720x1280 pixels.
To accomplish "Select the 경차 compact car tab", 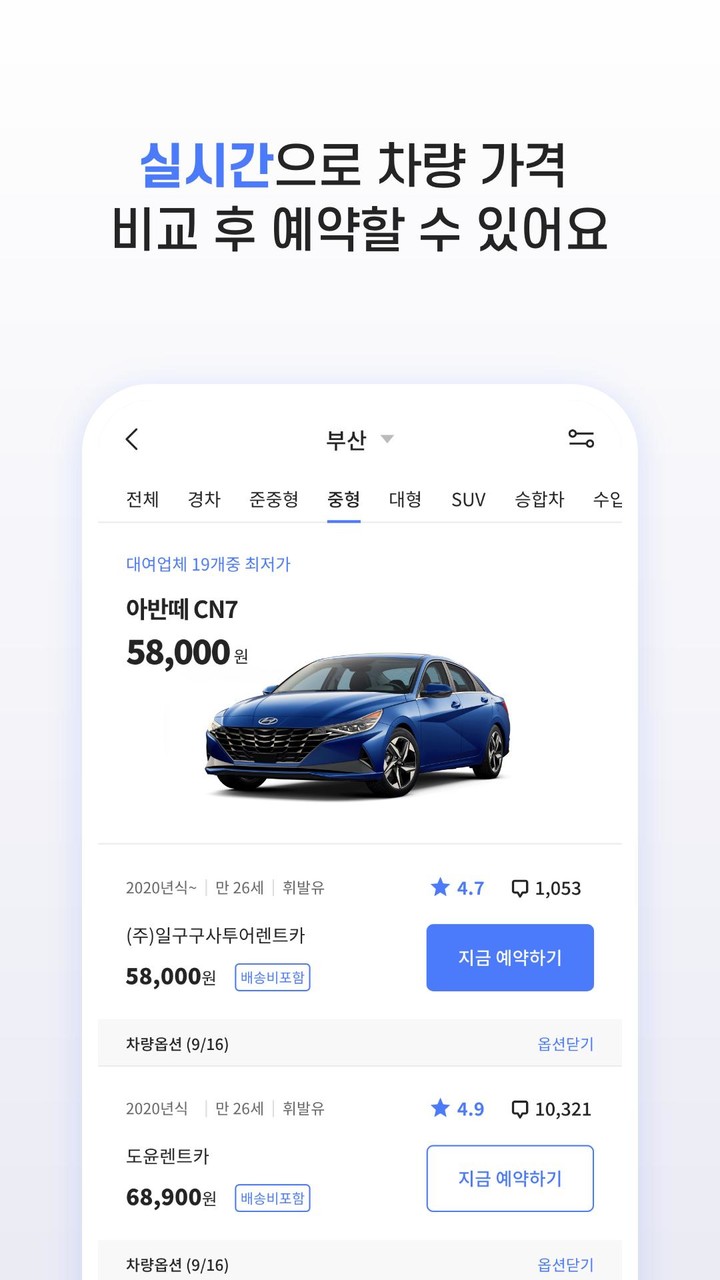I will 205,500.
